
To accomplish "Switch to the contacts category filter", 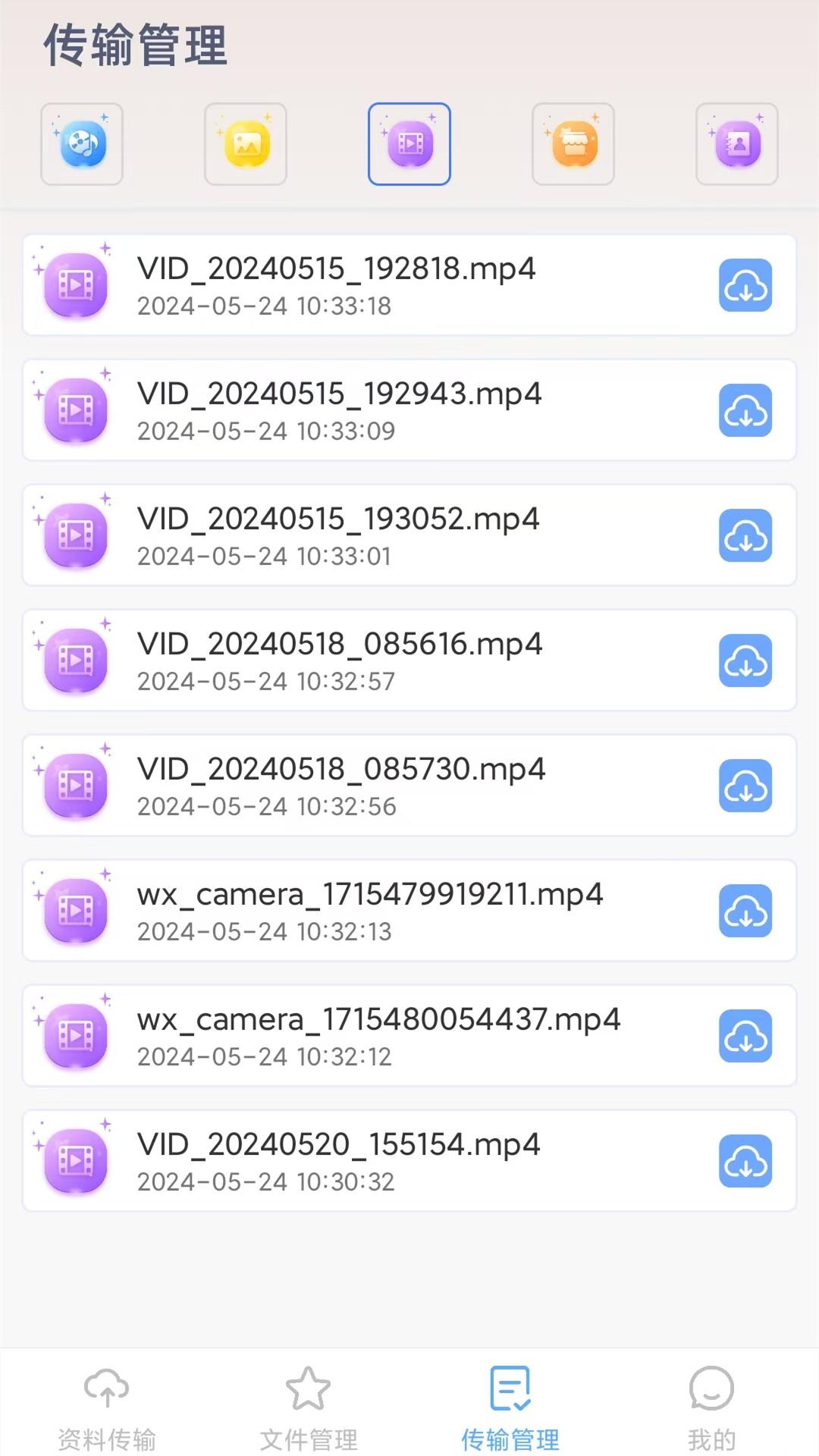I will click(x=737, y=144).
